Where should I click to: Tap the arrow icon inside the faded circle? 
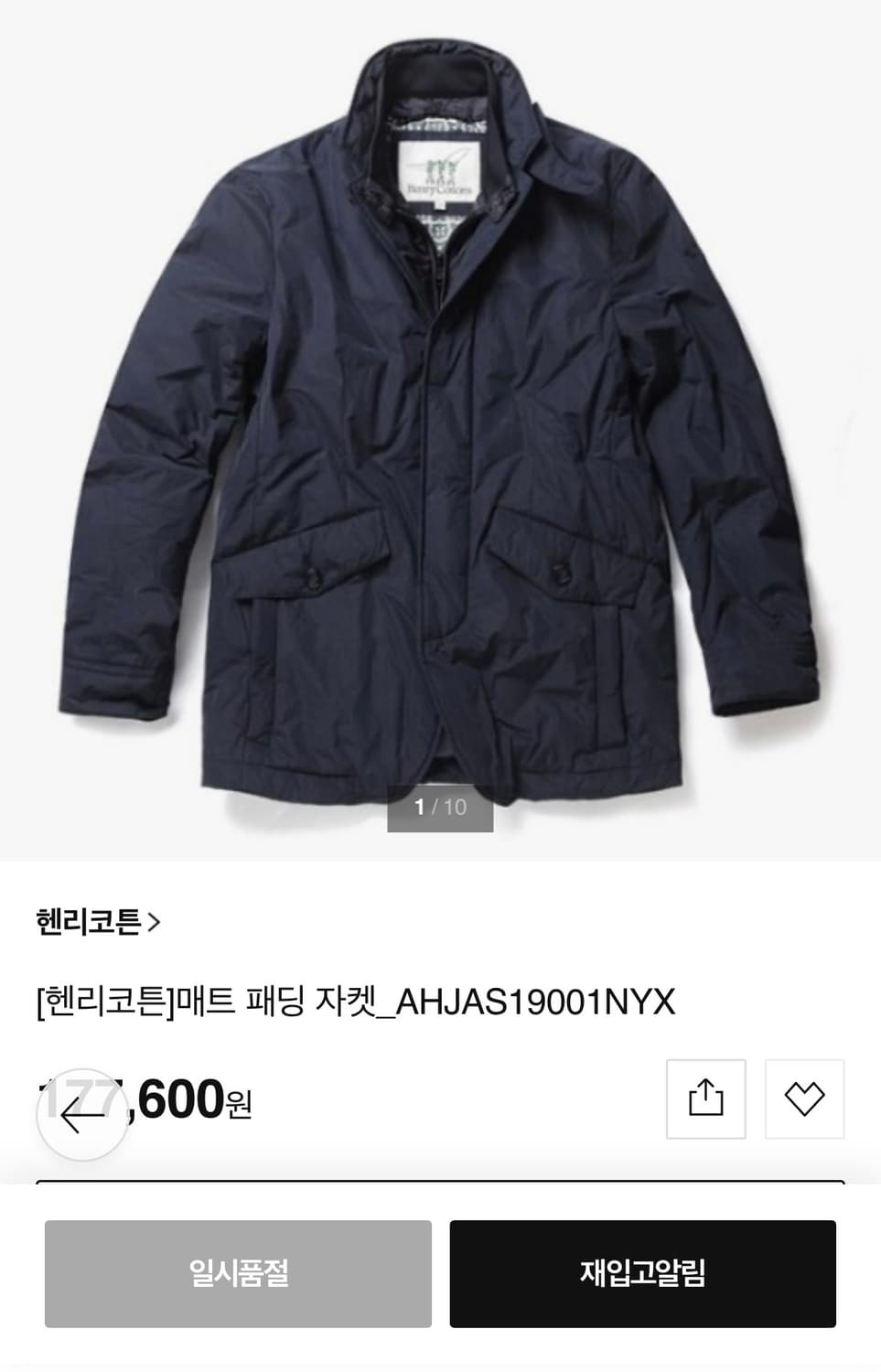click(x=81, y=1113)
